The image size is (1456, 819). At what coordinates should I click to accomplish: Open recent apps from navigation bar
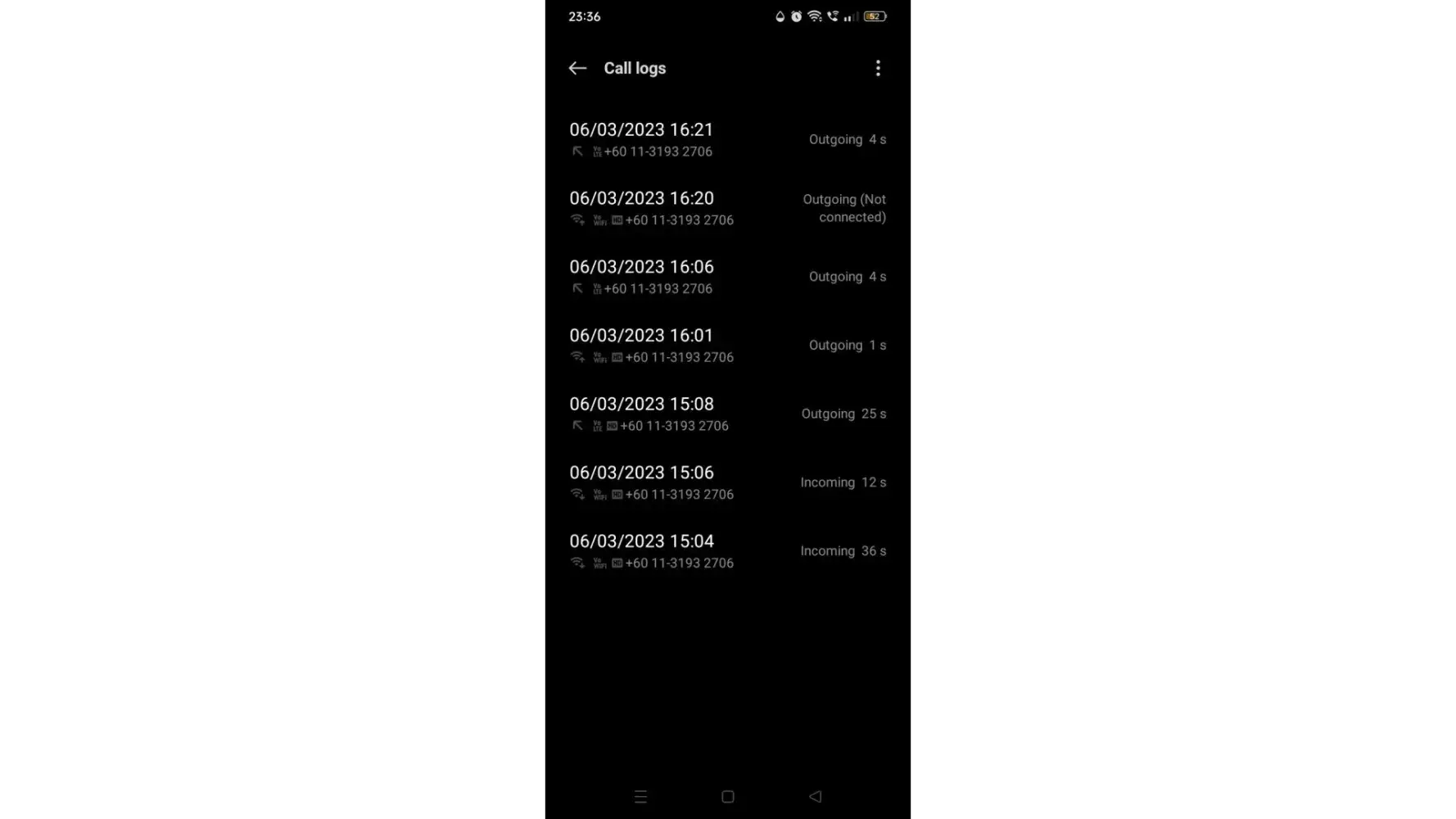point(640,796)
